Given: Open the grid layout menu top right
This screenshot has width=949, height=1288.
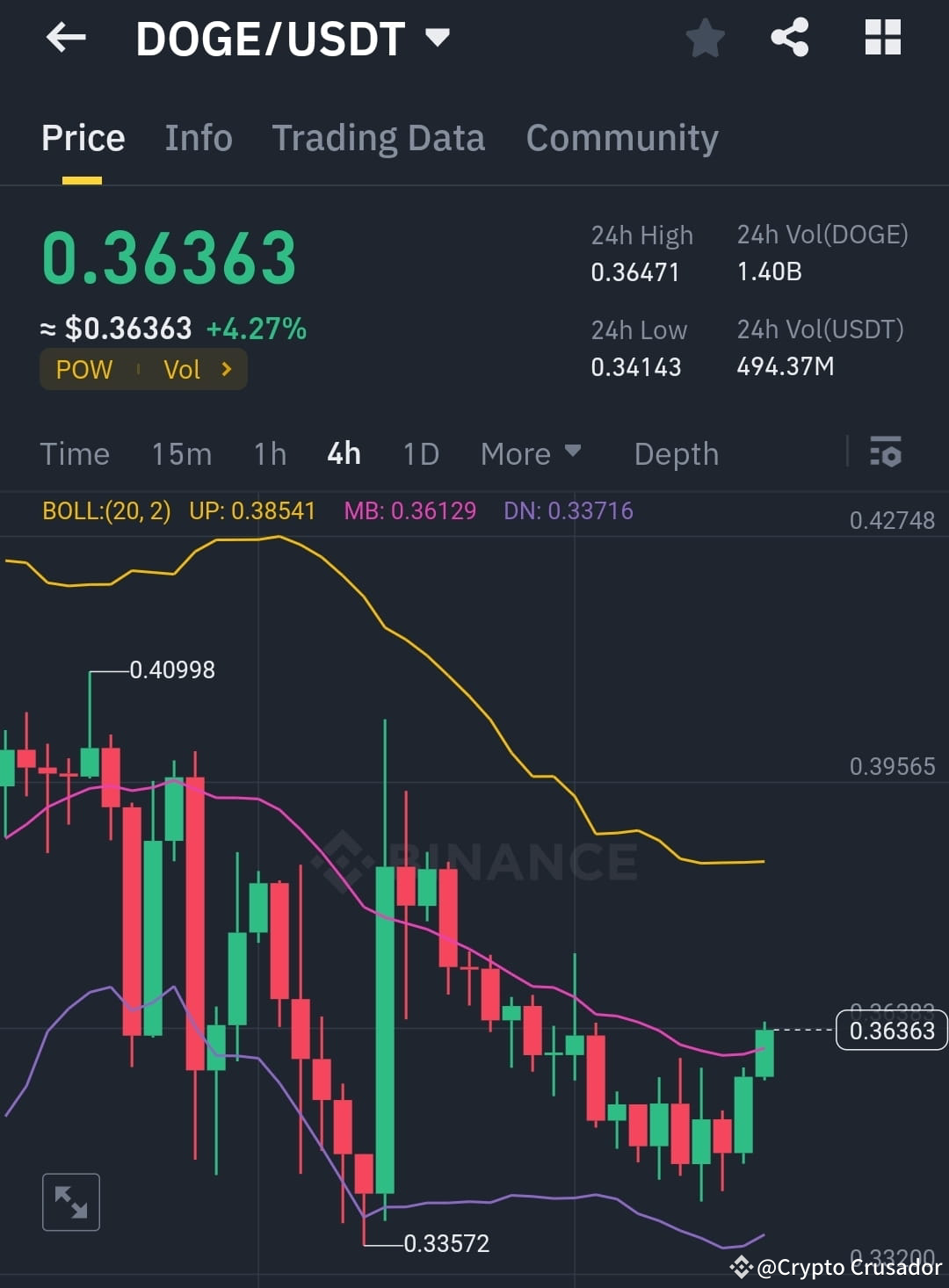Looking at the screenshot, I should click(881, 37).
